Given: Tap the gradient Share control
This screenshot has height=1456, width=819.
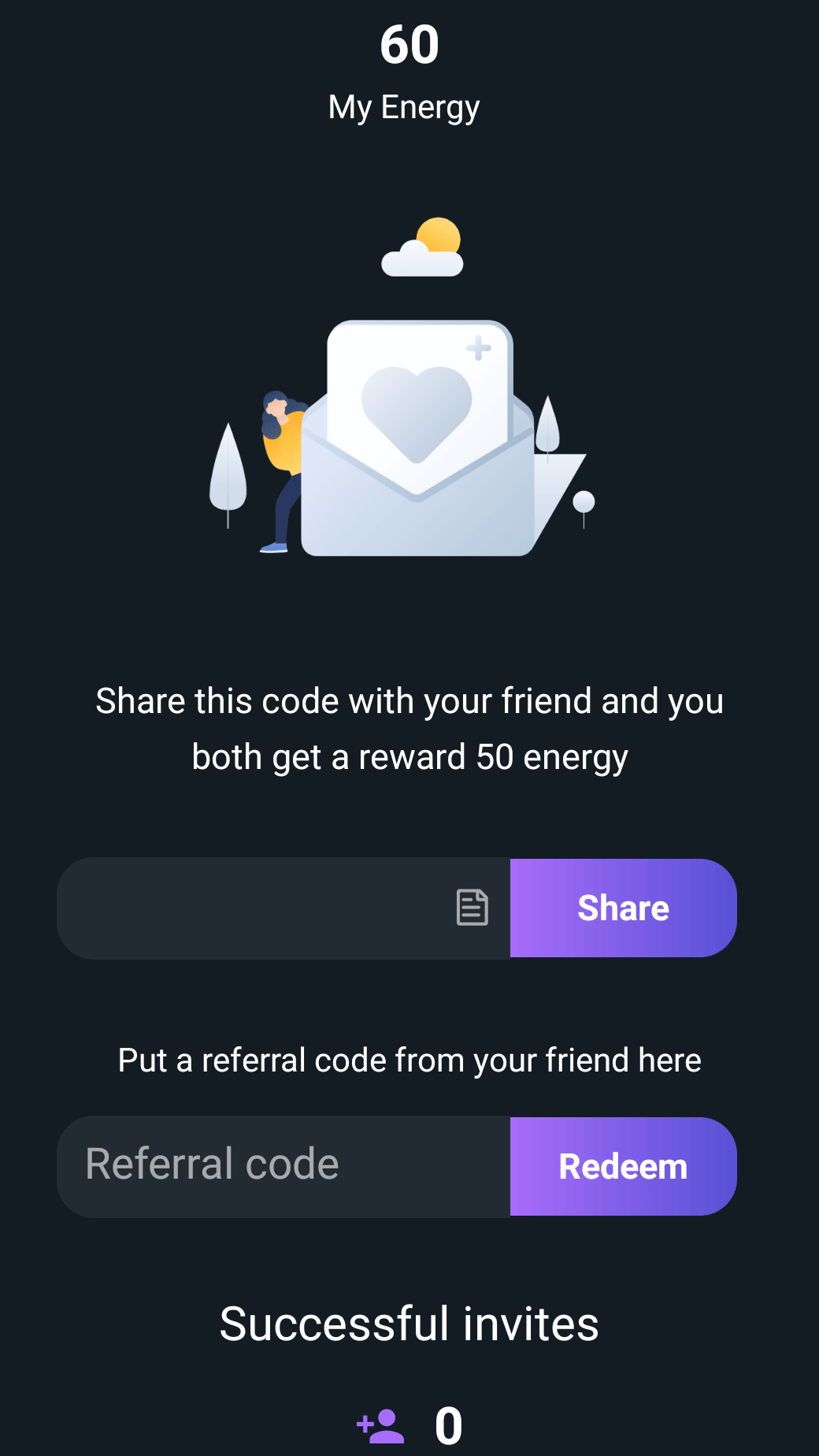Looking at the screenshot, I should 623,908.
